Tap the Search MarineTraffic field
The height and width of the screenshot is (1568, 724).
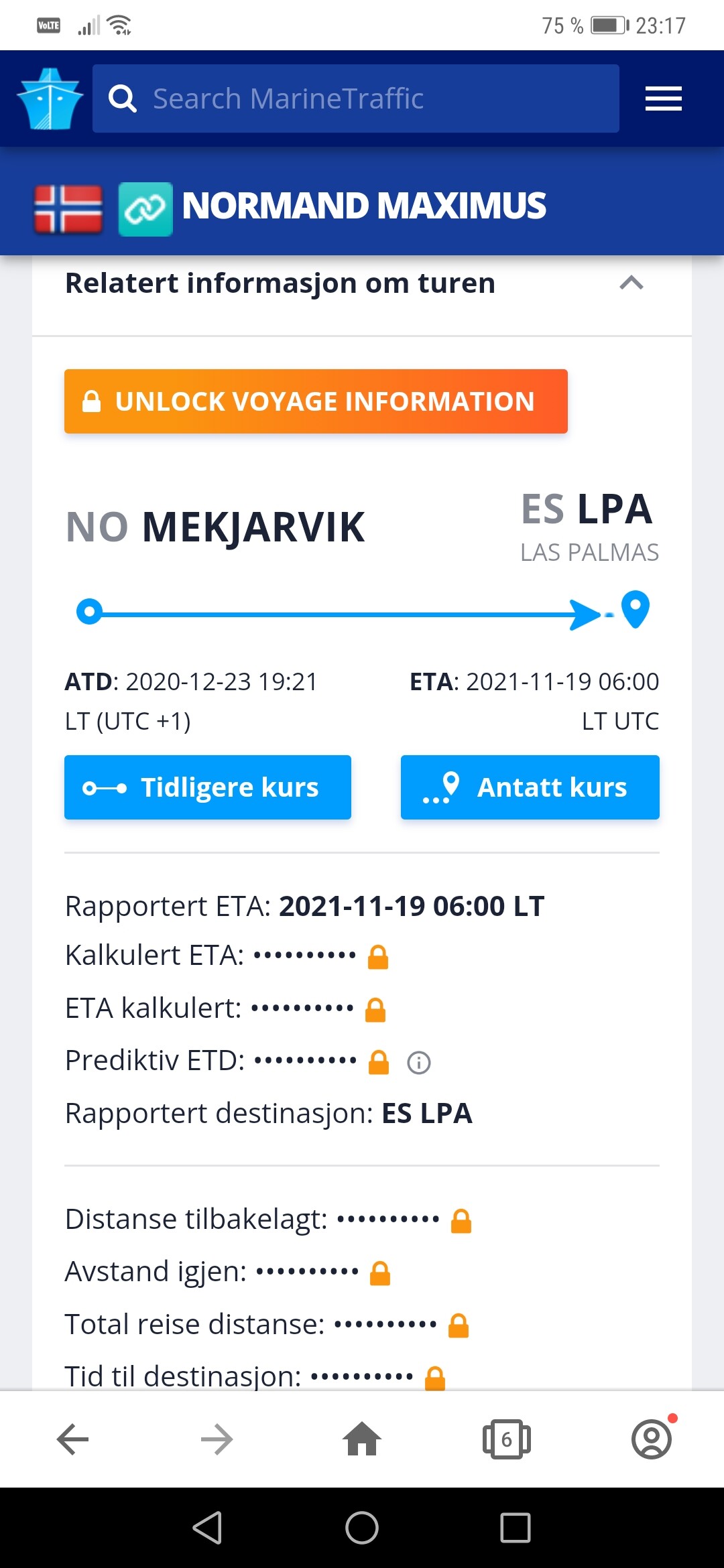coord(355,99)
